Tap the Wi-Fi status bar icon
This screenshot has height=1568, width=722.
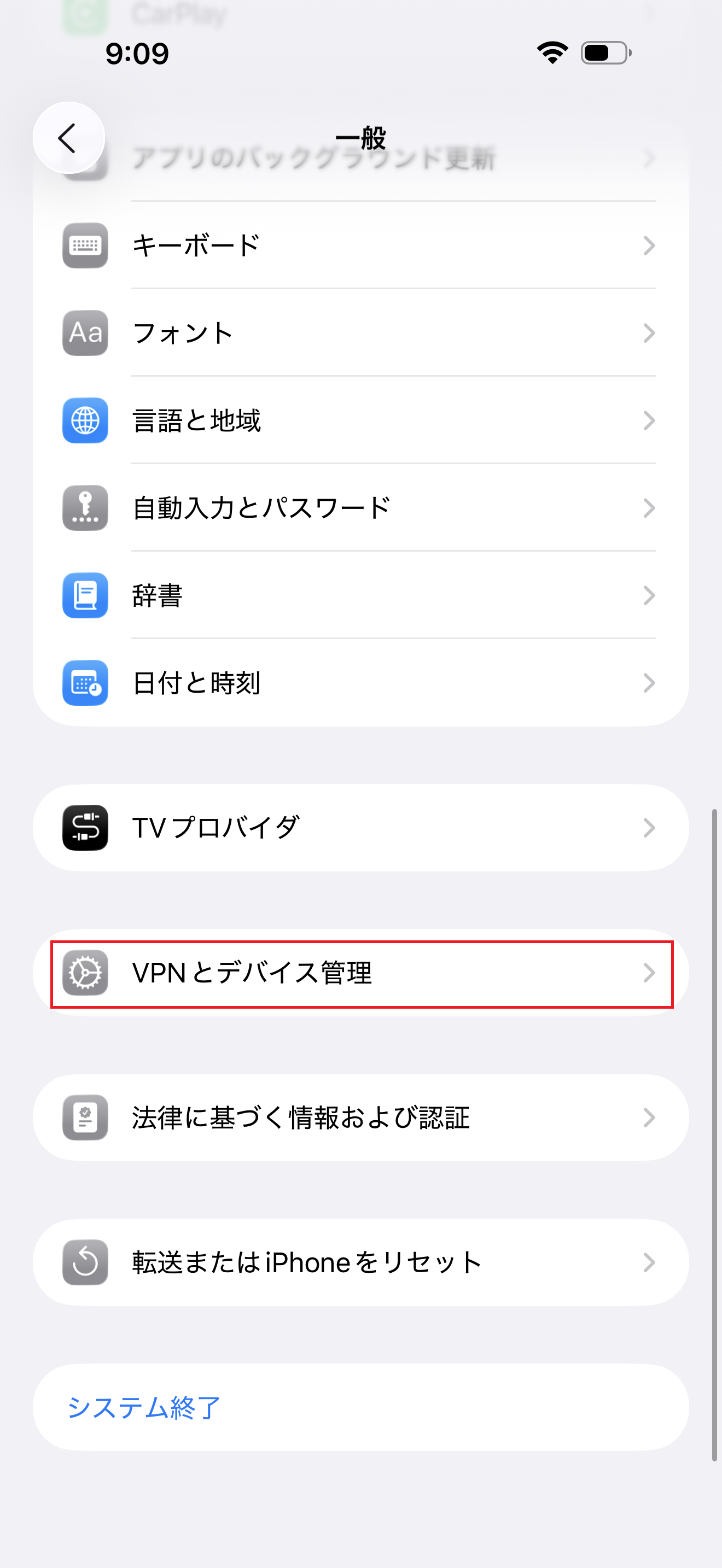click(553, 52)
